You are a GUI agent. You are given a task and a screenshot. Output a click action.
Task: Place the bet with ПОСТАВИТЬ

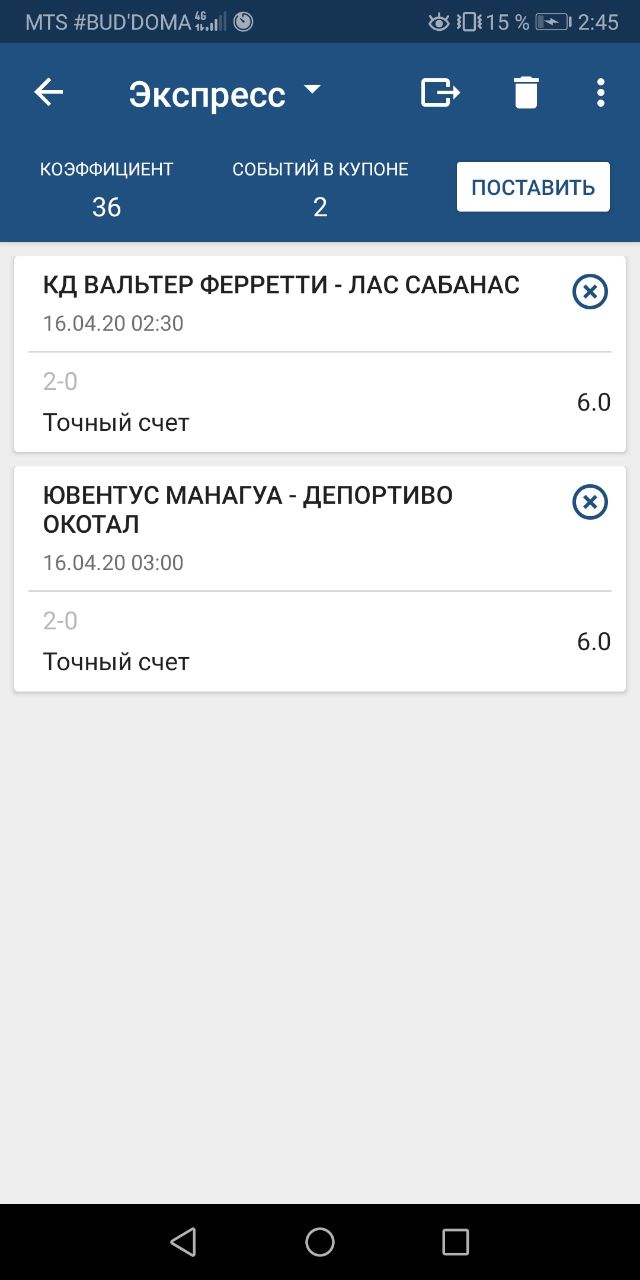533,187
